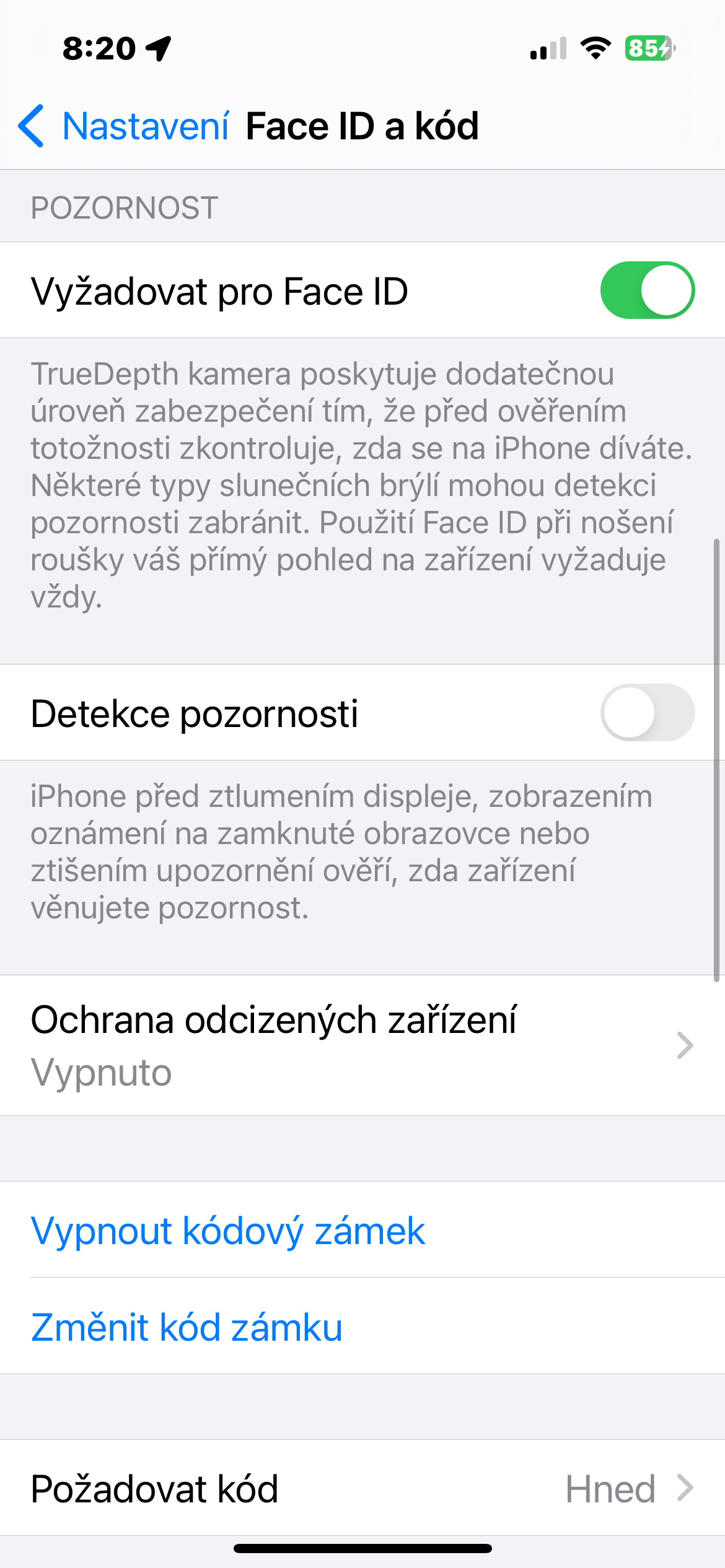This screenshot has height=1568, width=725.
Task: Disable Vyžadovat pro Face ID switch
Action: pyautogui.click(x=647, y=290)
